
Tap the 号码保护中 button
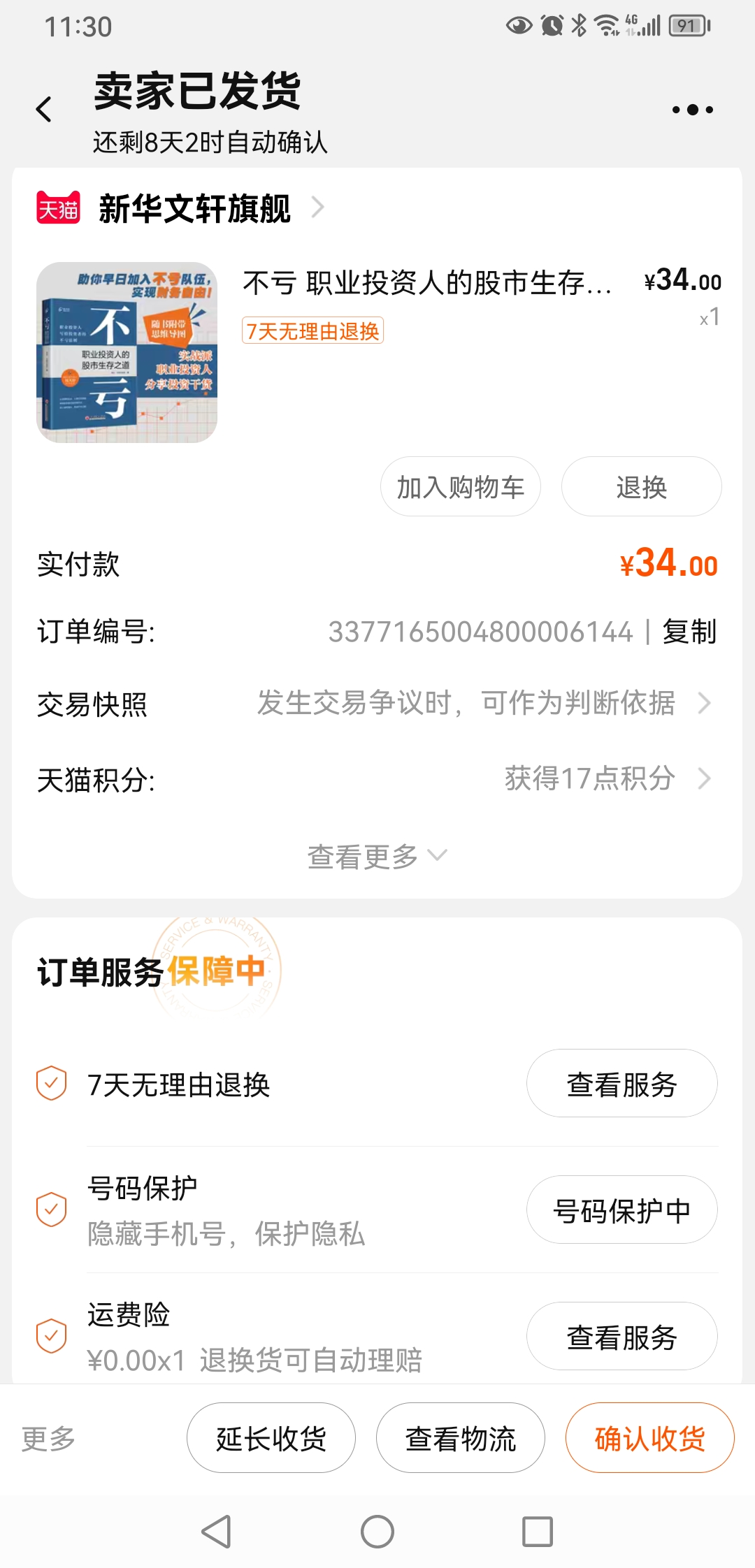pyautogui.click(x=621, y=1210)
